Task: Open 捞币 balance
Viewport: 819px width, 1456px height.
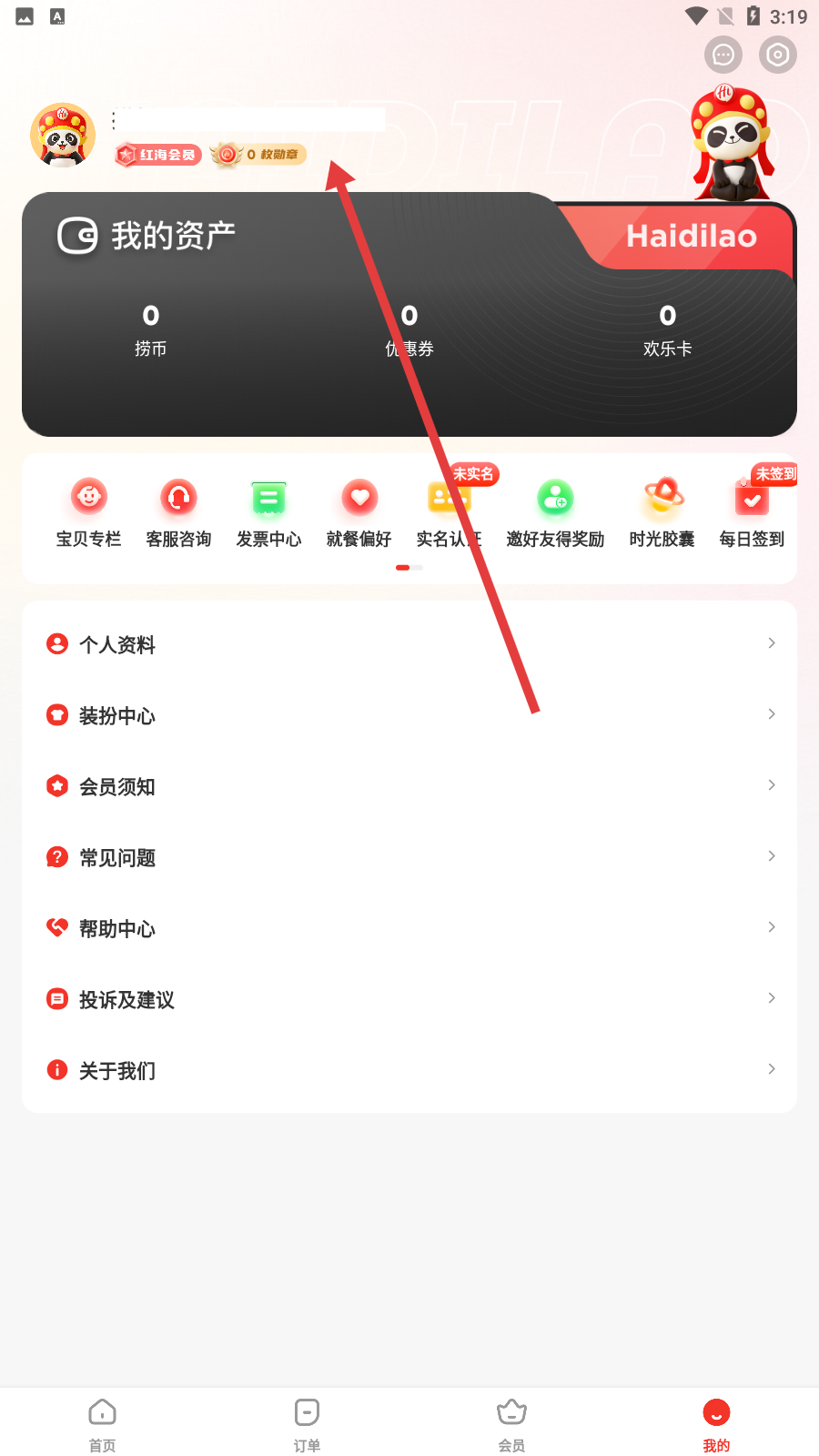Action: click(x=151, y=329)
